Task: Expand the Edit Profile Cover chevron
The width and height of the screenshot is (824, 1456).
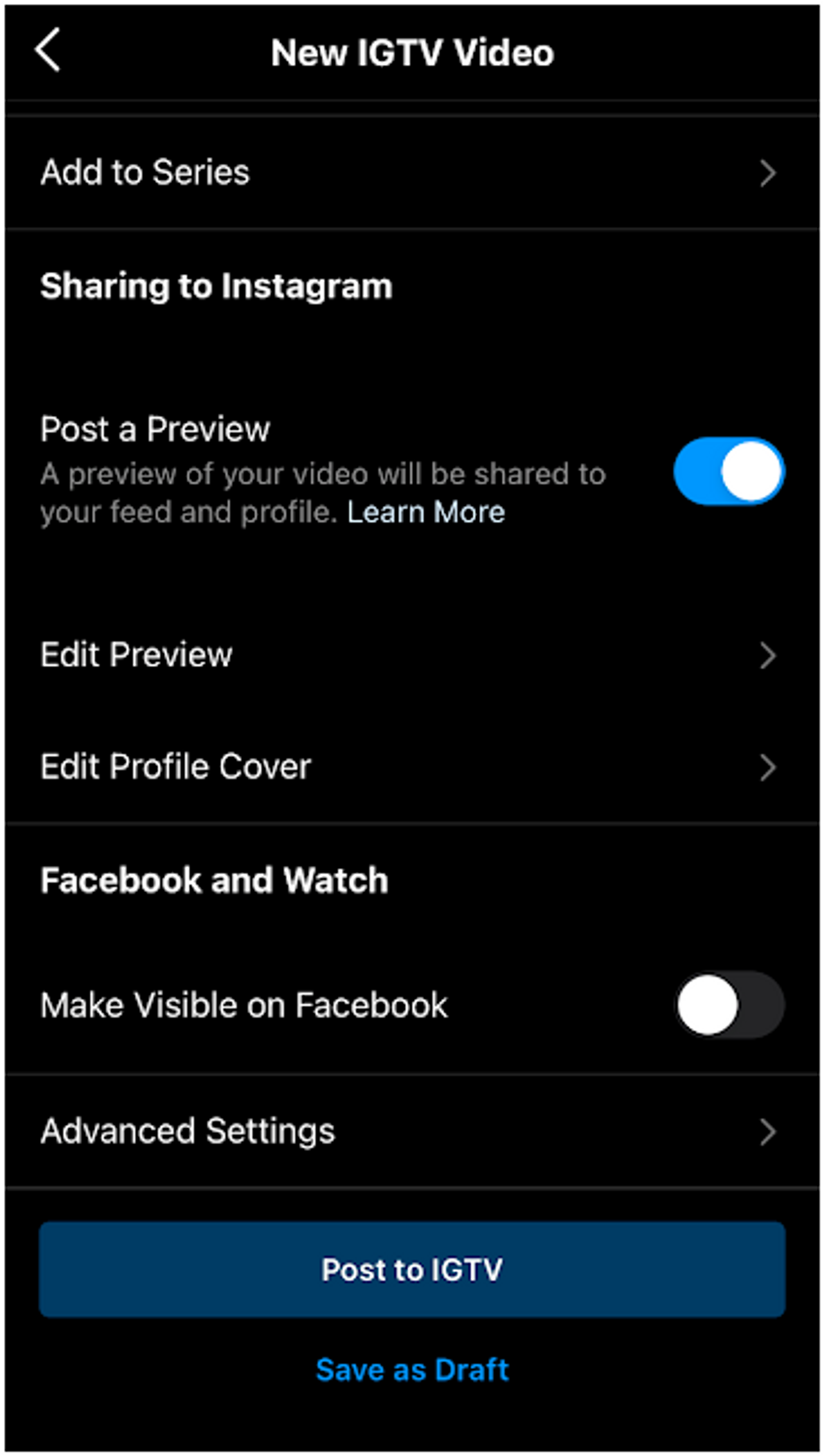Action: click(x=769, y=767)
